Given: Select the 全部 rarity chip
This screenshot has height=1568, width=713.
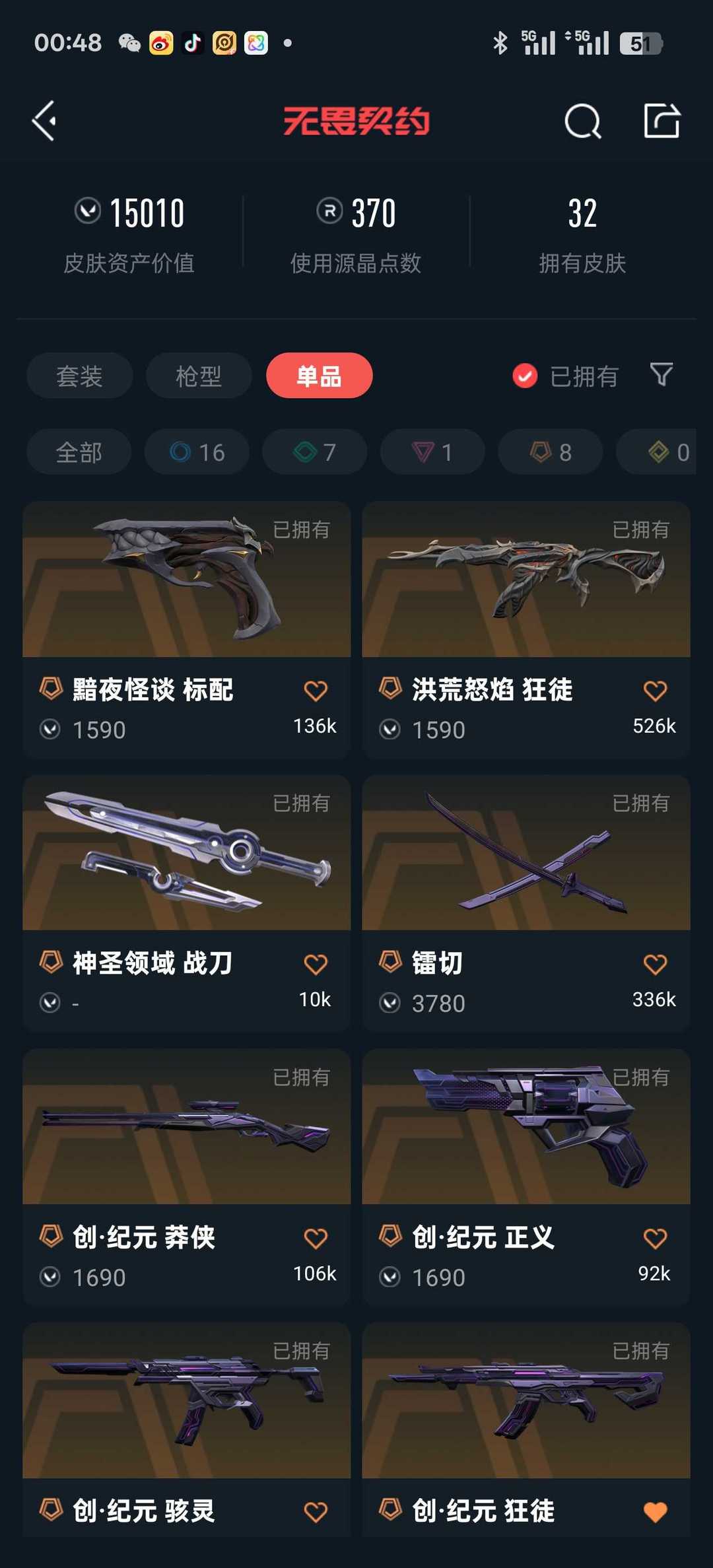Looking at the screenshot, I should click(79, 452).
